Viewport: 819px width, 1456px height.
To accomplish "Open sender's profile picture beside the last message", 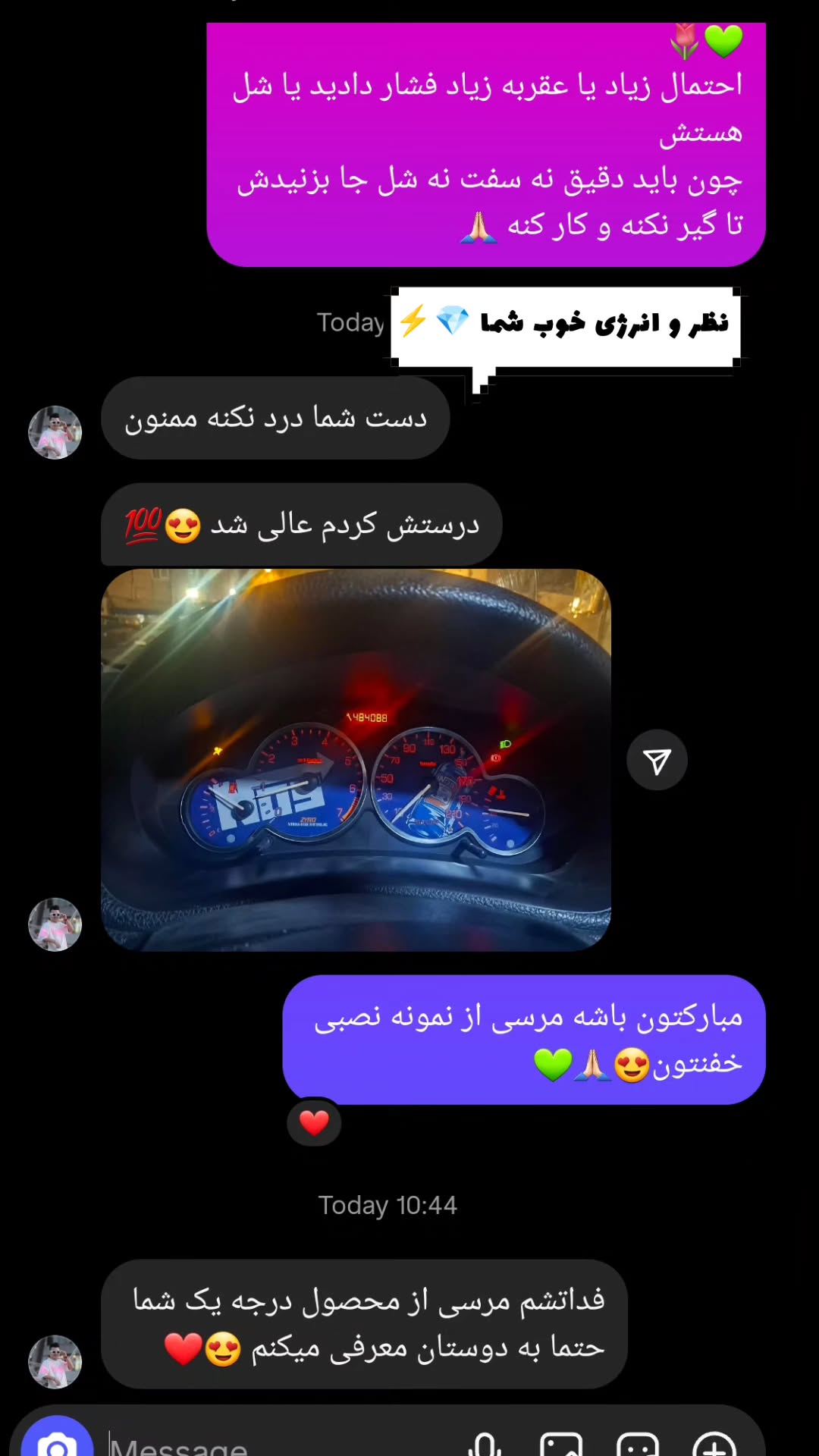I will tap(55, 1361).
